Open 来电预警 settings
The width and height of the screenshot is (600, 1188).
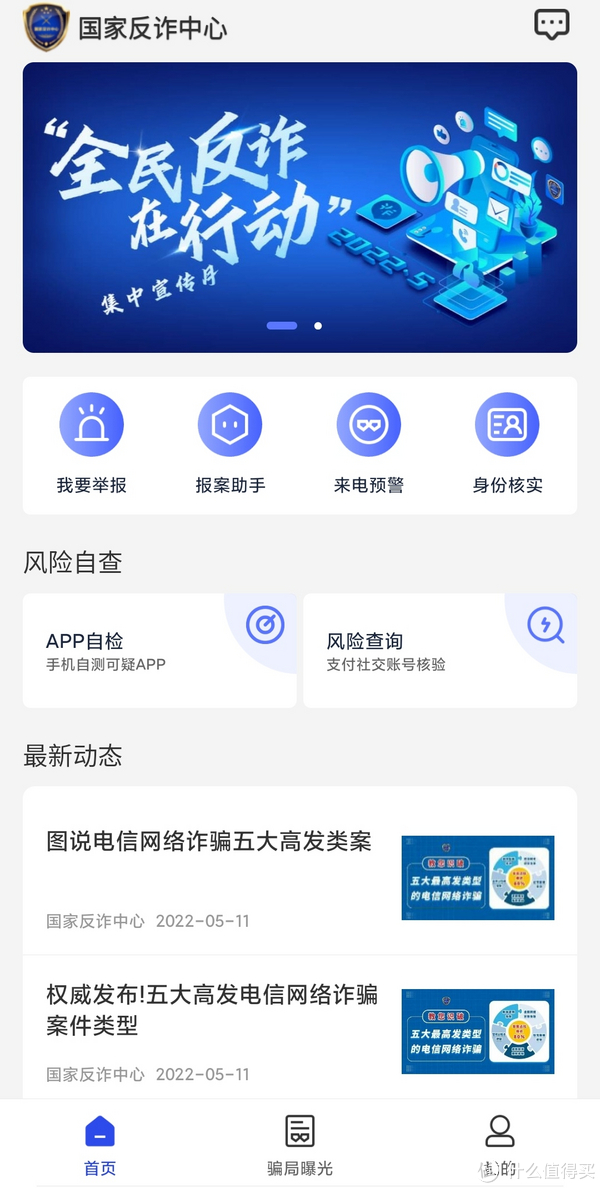pos(369,444)
